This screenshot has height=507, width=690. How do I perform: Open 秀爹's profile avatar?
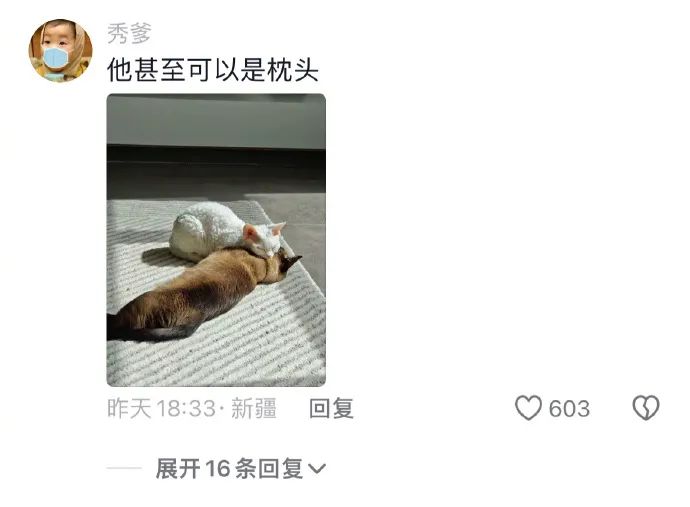(x=60, y=50)
